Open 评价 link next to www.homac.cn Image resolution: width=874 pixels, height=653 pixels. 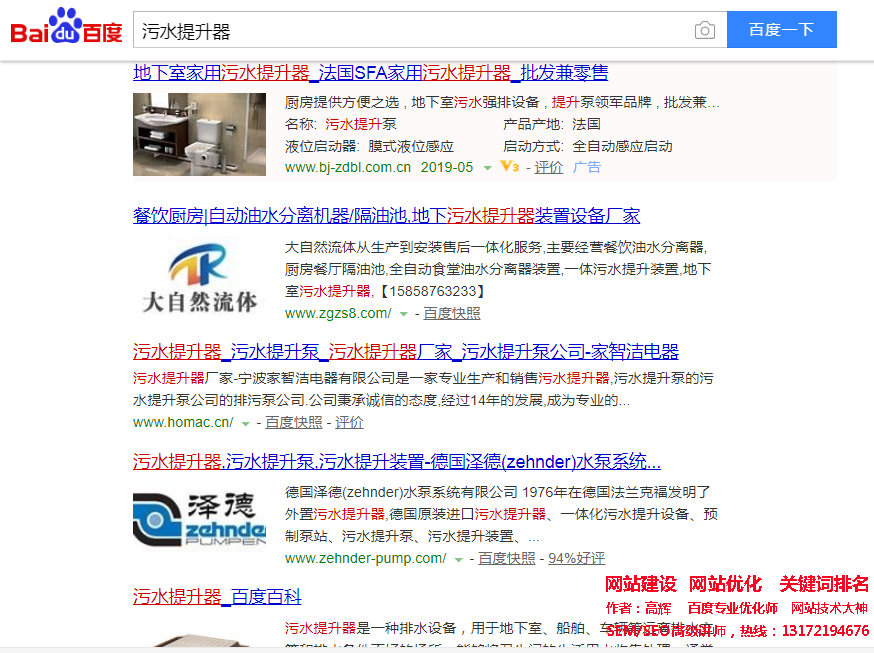pos(349,423)
